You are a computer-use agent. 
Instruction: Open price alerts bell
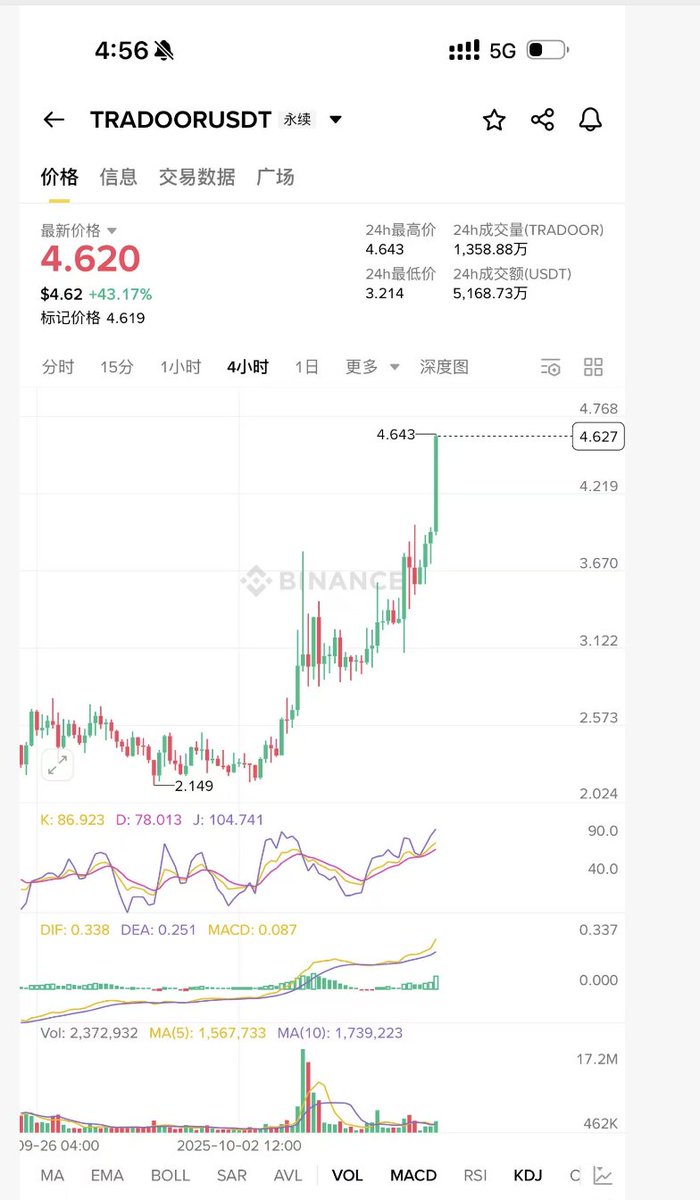(x=591, y=121)
